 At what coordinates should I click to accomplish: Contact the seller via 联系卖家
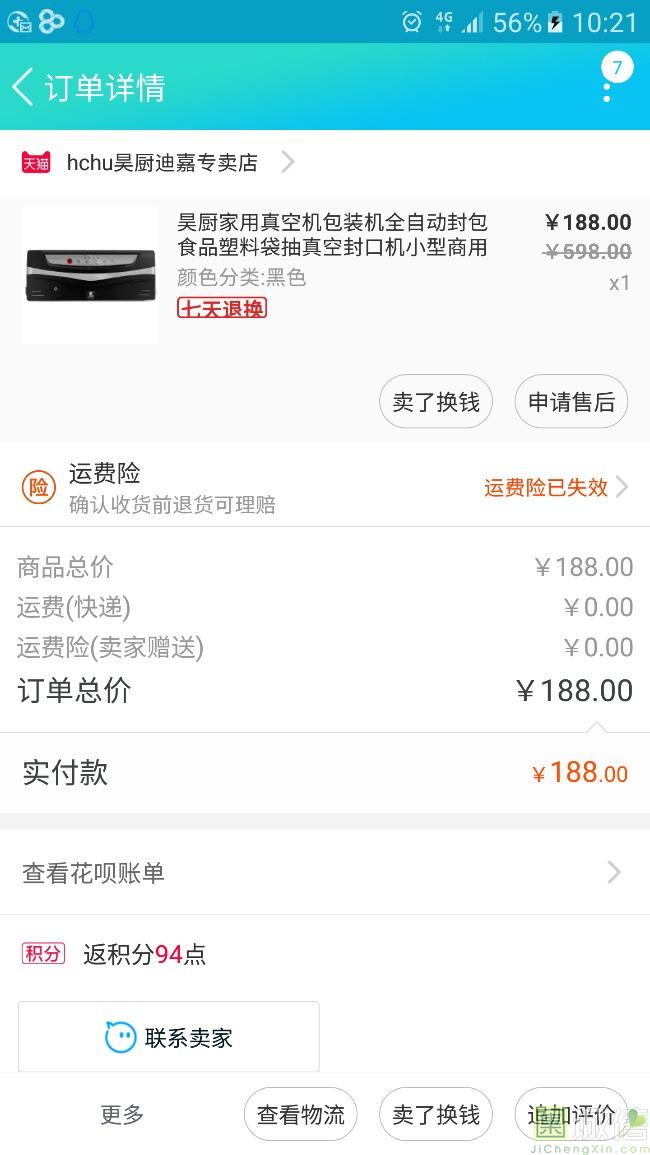point(169,1037)
